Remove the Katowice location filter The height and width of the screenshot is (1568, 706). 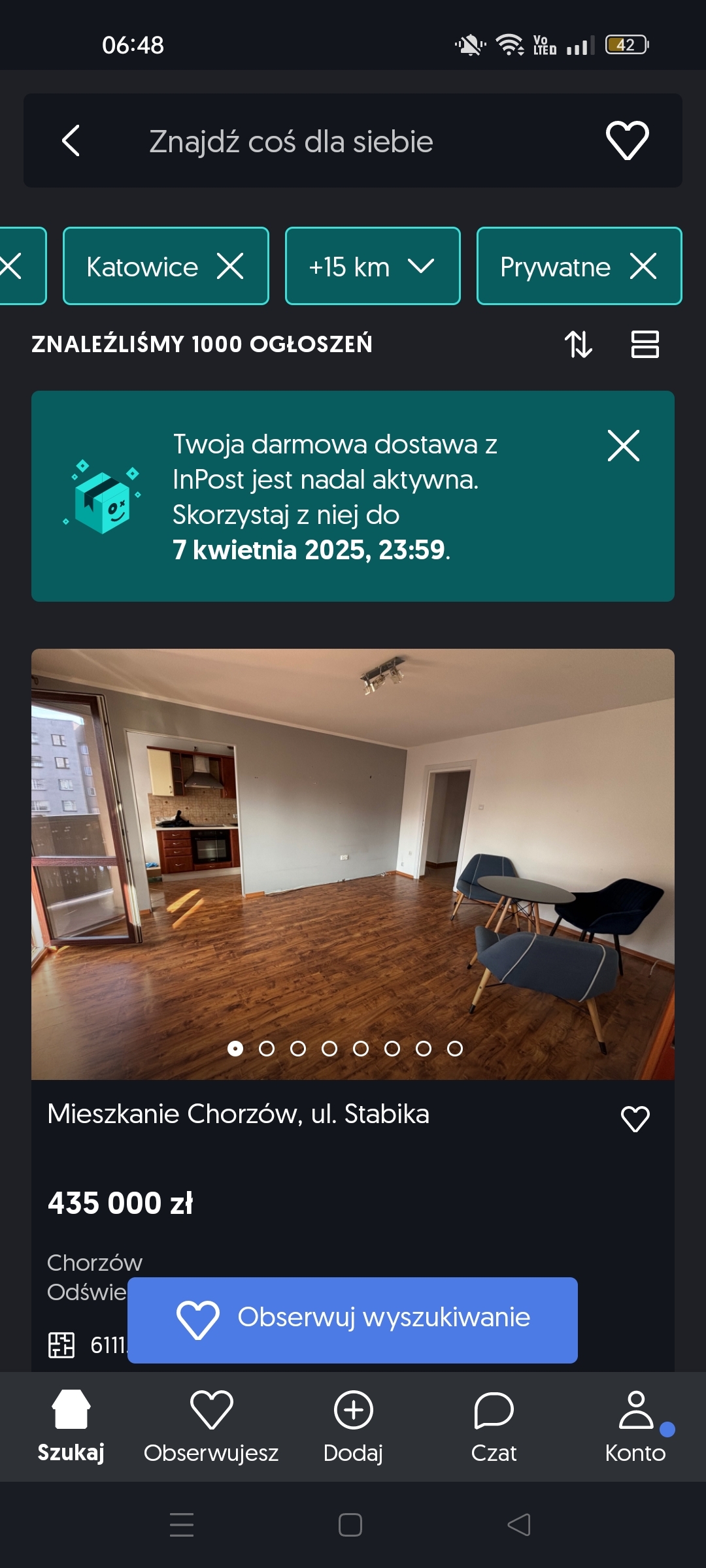tap(230, 267)
